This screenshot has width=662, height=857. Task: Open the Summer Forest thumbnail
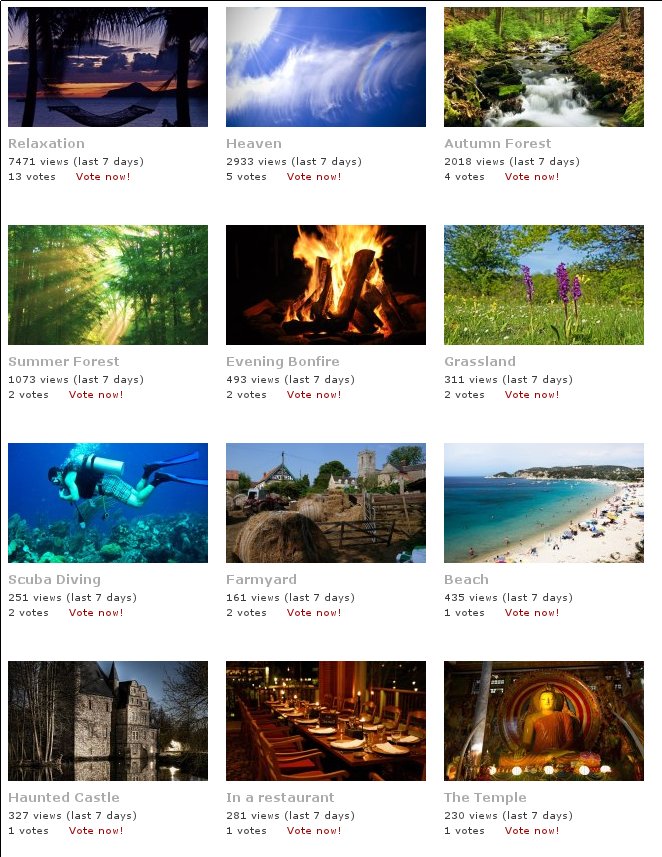(x=108, y=285)
